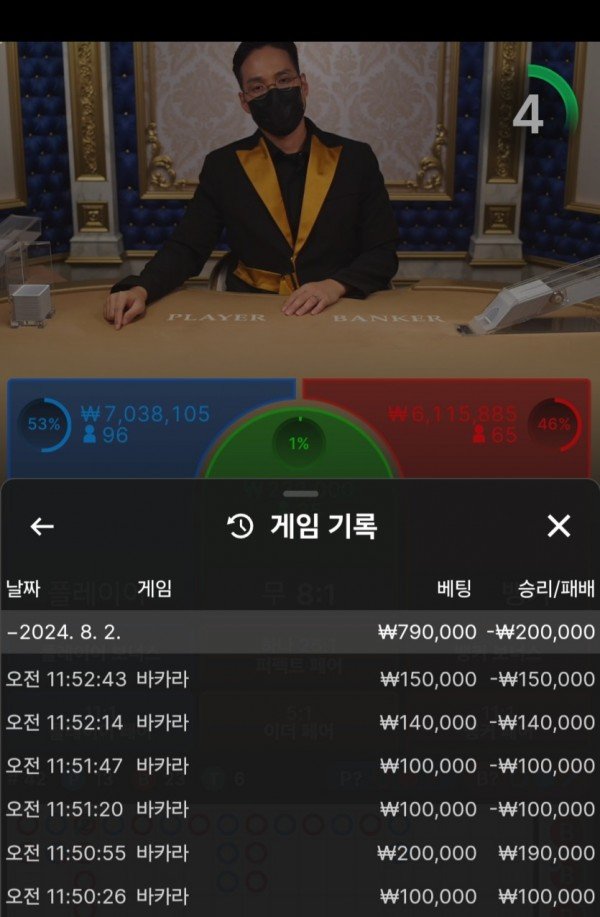Tap the panel drag handle
600x917 pixels.
point(300,494)
